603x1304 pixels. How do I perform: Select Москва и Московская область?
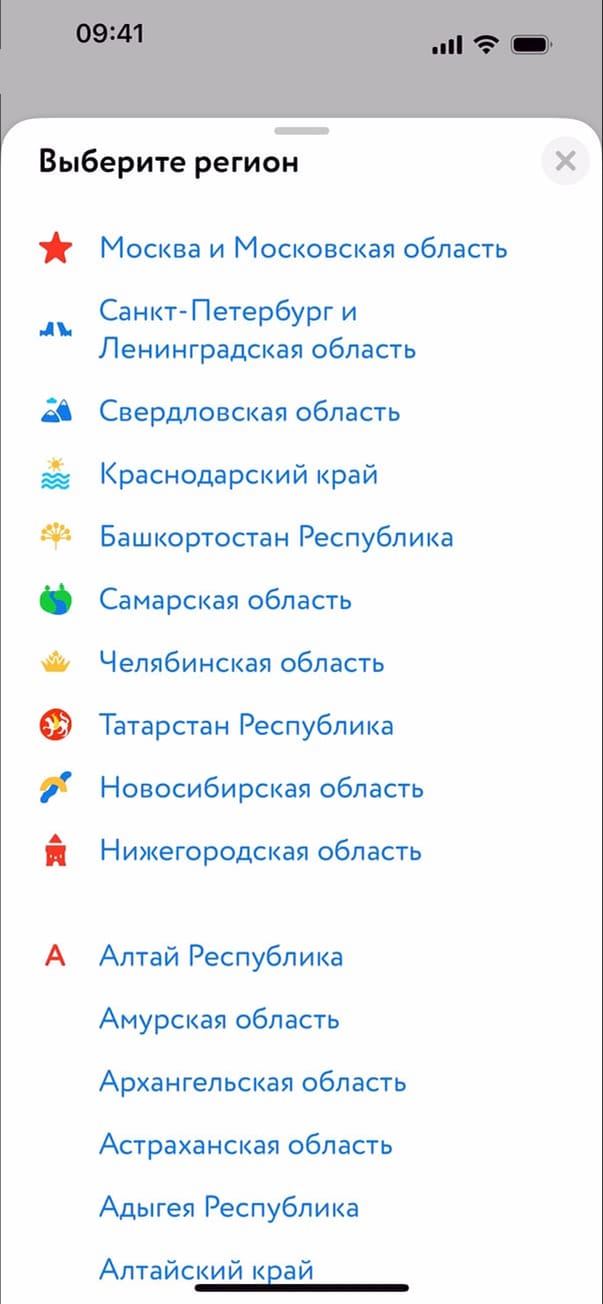(303, 248)
